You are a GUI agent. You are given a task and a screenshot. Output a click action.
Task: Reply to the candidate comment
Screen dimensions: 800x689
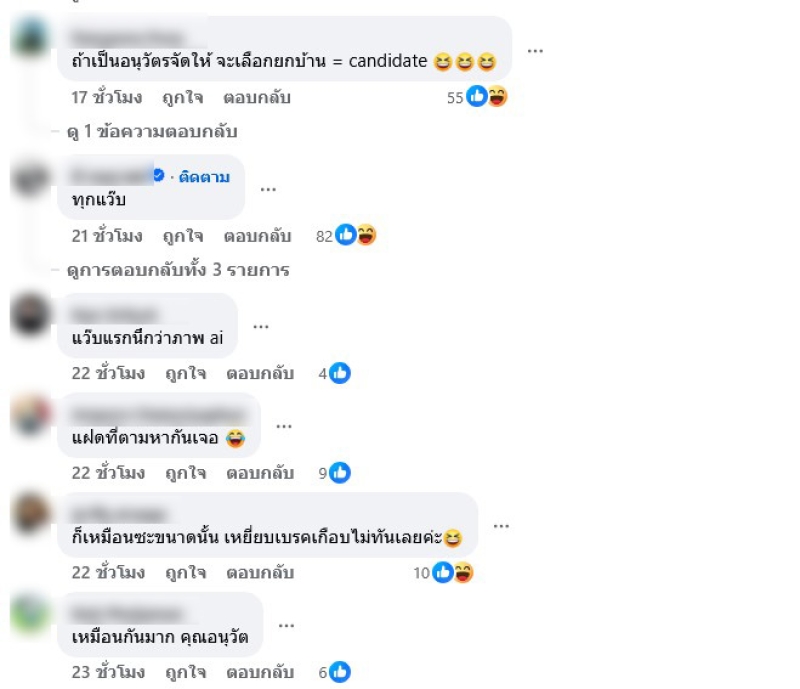[x=257, y=97]
